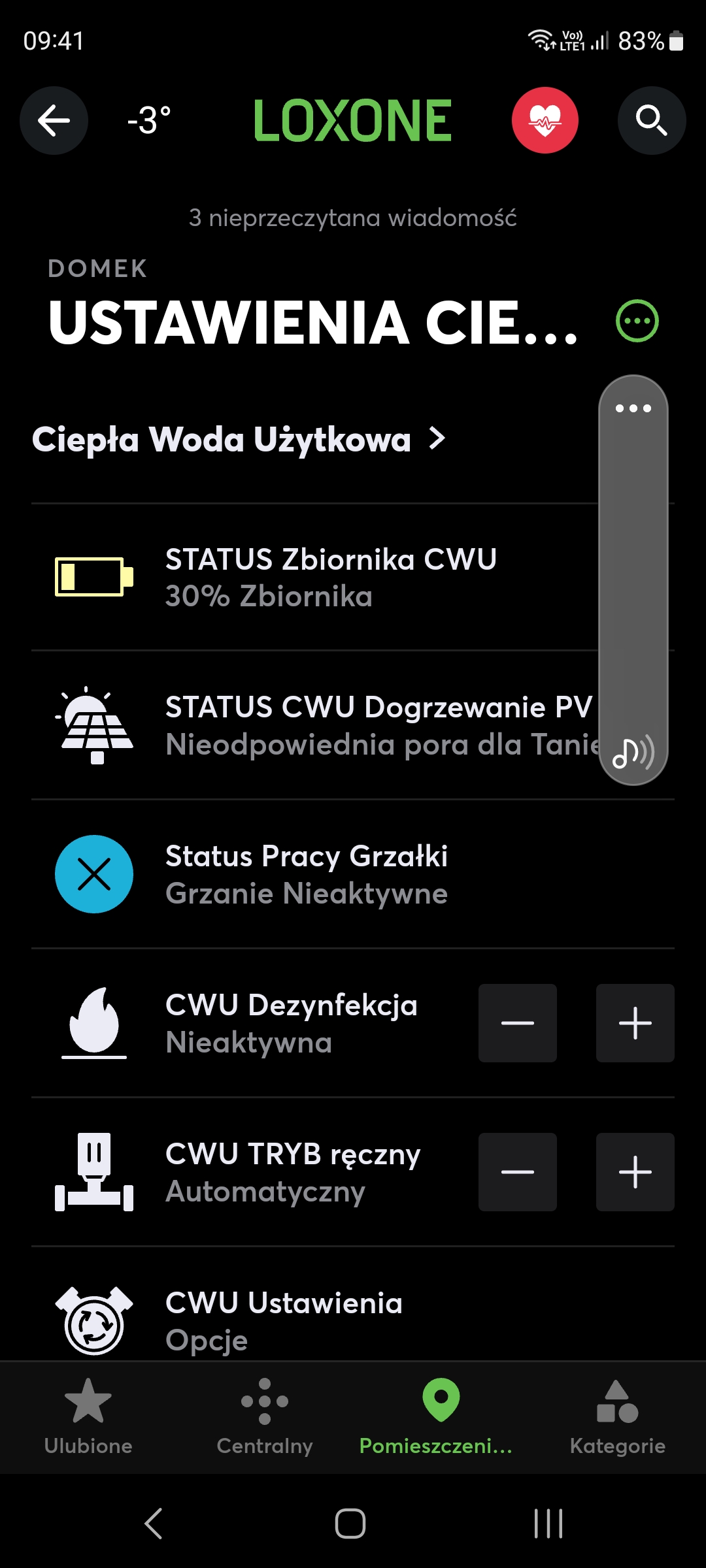
Task: Decrease CWU Dezynfekcja with minus
Action: click(518, 1023)
